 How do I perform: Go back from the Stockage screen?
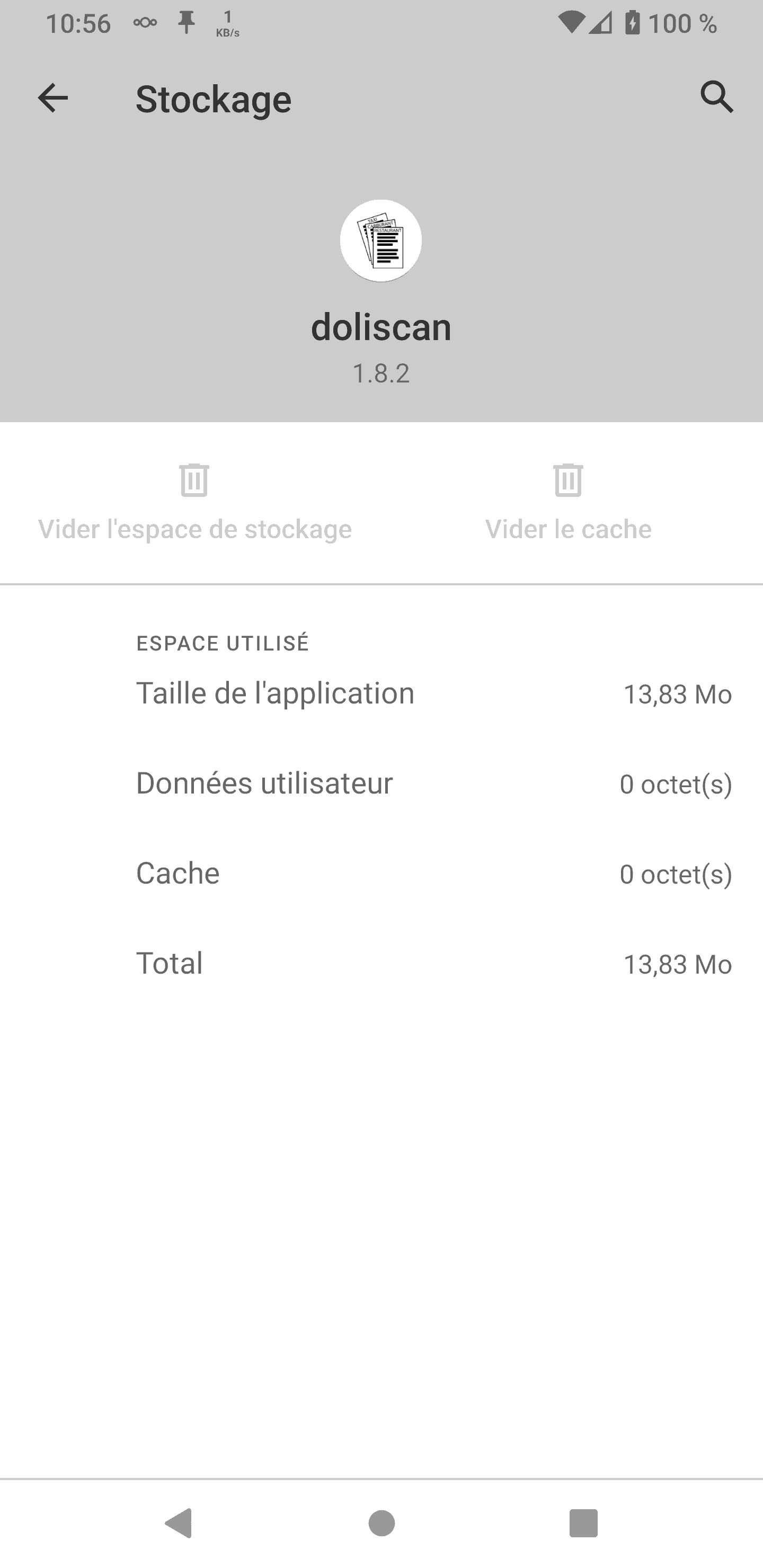pos(53,98)
